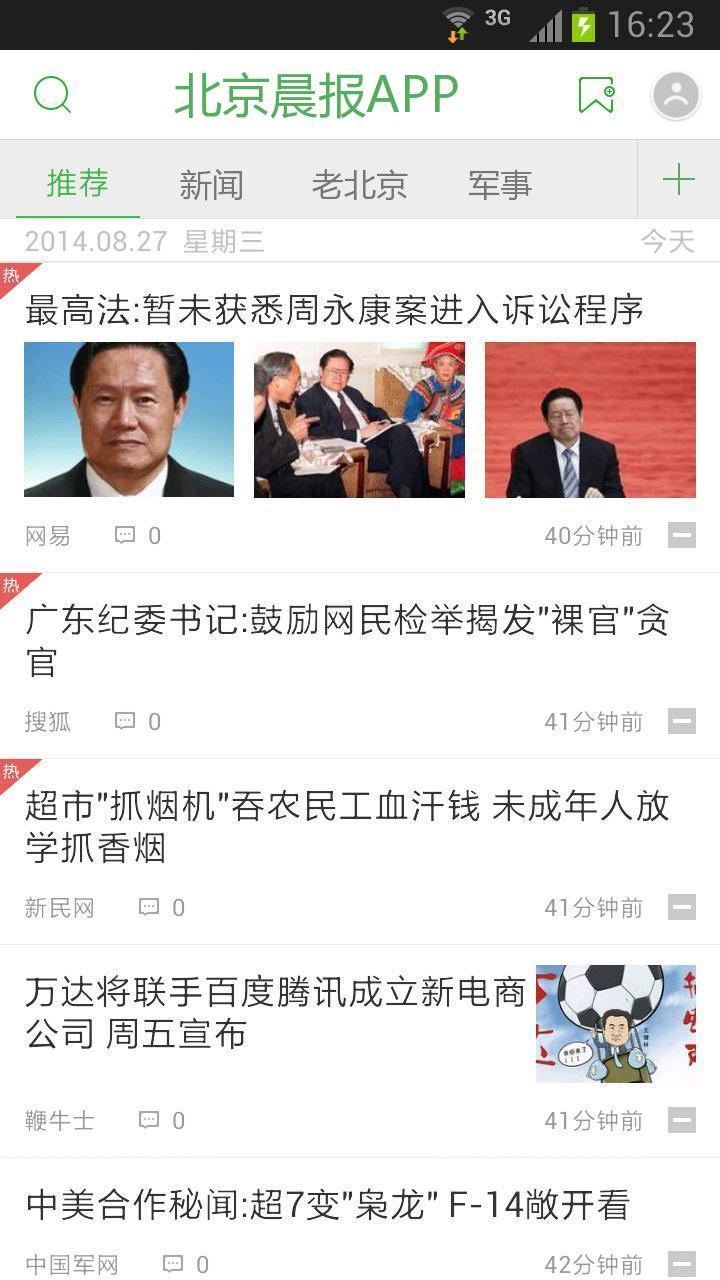The height and width of the screenshot is (1280, 720).
Task: Tap the minus icon on the 新民网 article
Action: click(x=682, y=908)
